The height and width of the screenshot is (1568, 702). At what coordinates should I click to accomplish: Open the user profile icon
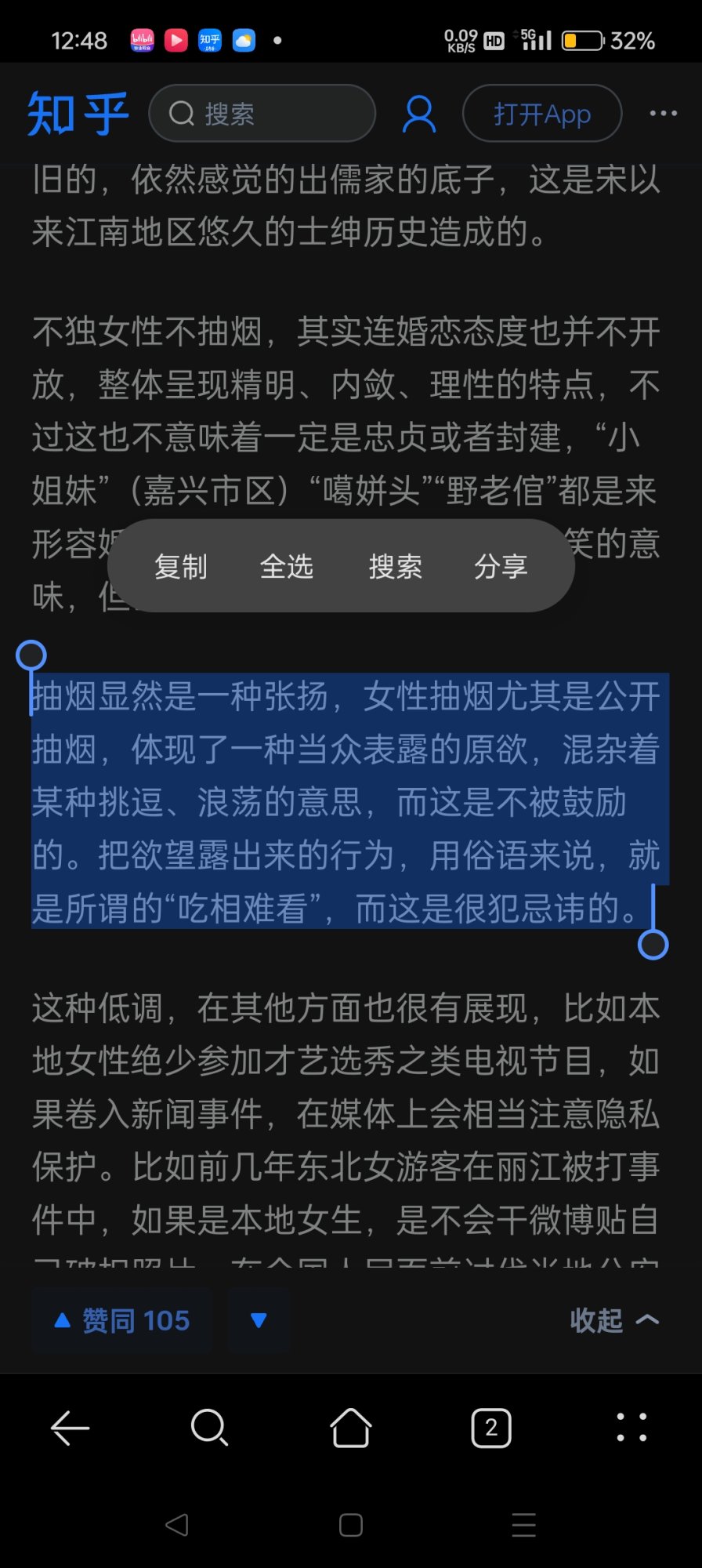click(419, 114)
